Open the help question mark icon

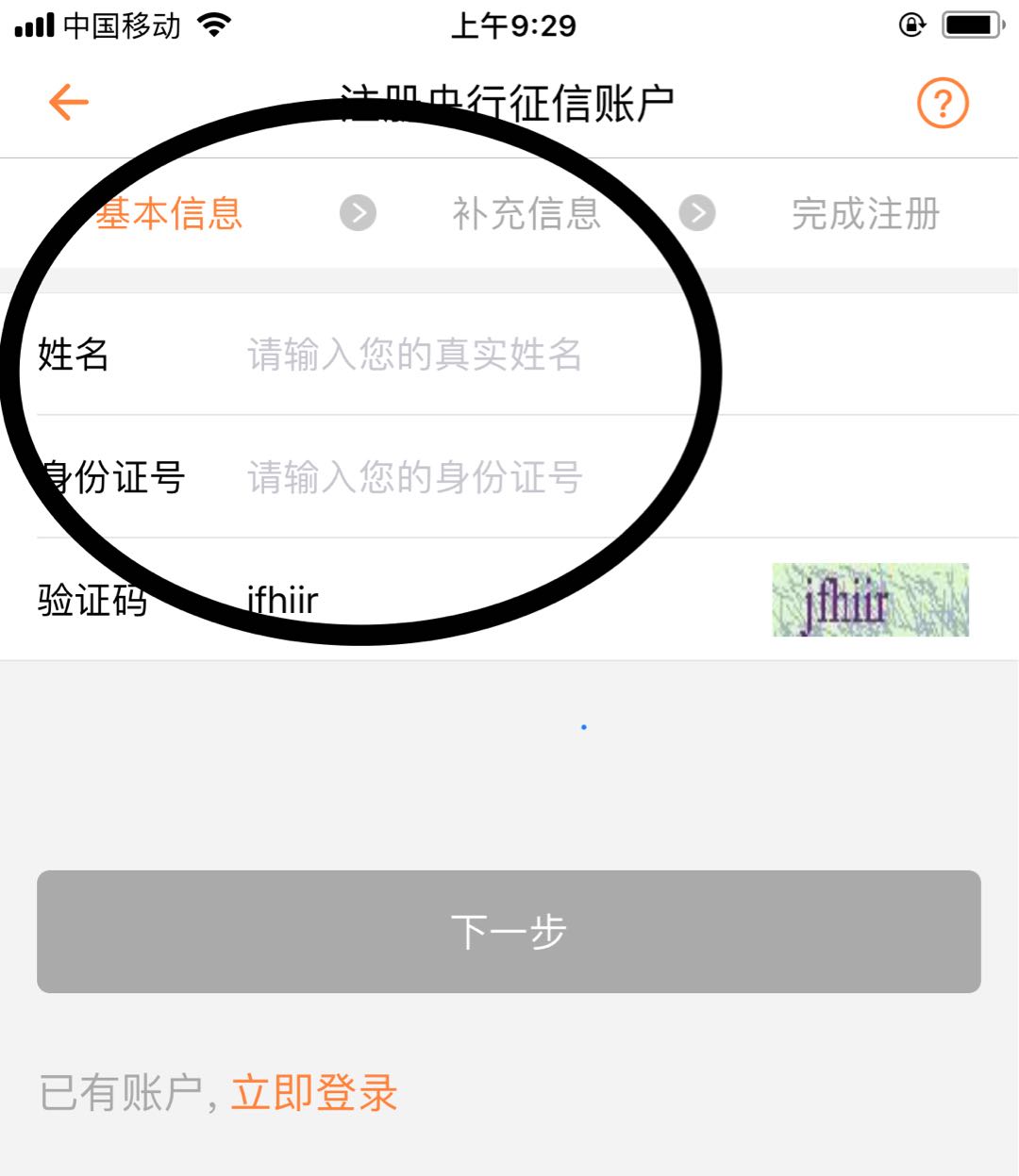click(x=941, y=102)
